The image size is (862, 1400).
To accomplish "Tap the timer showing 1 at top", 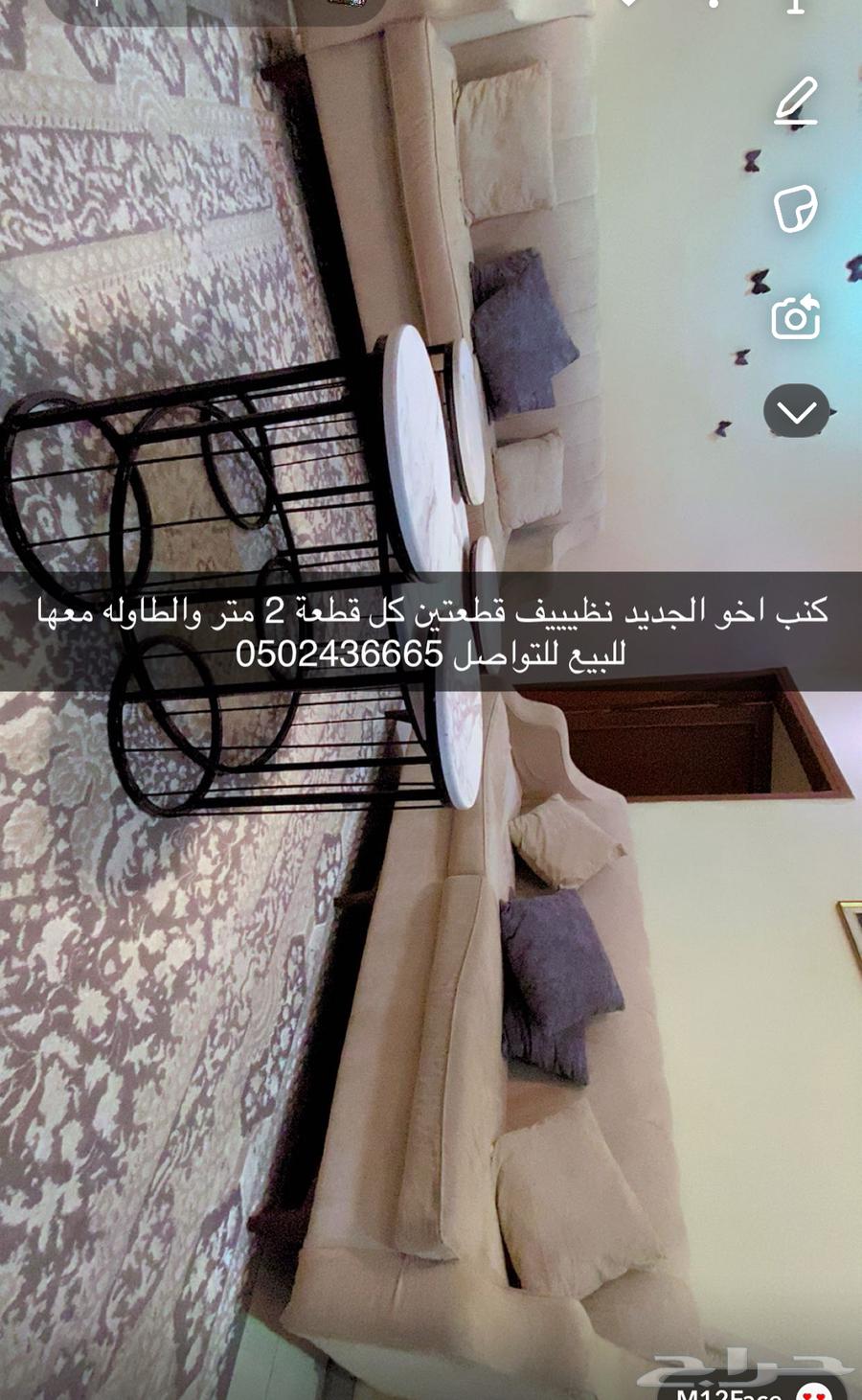I will tap(793, 8).
